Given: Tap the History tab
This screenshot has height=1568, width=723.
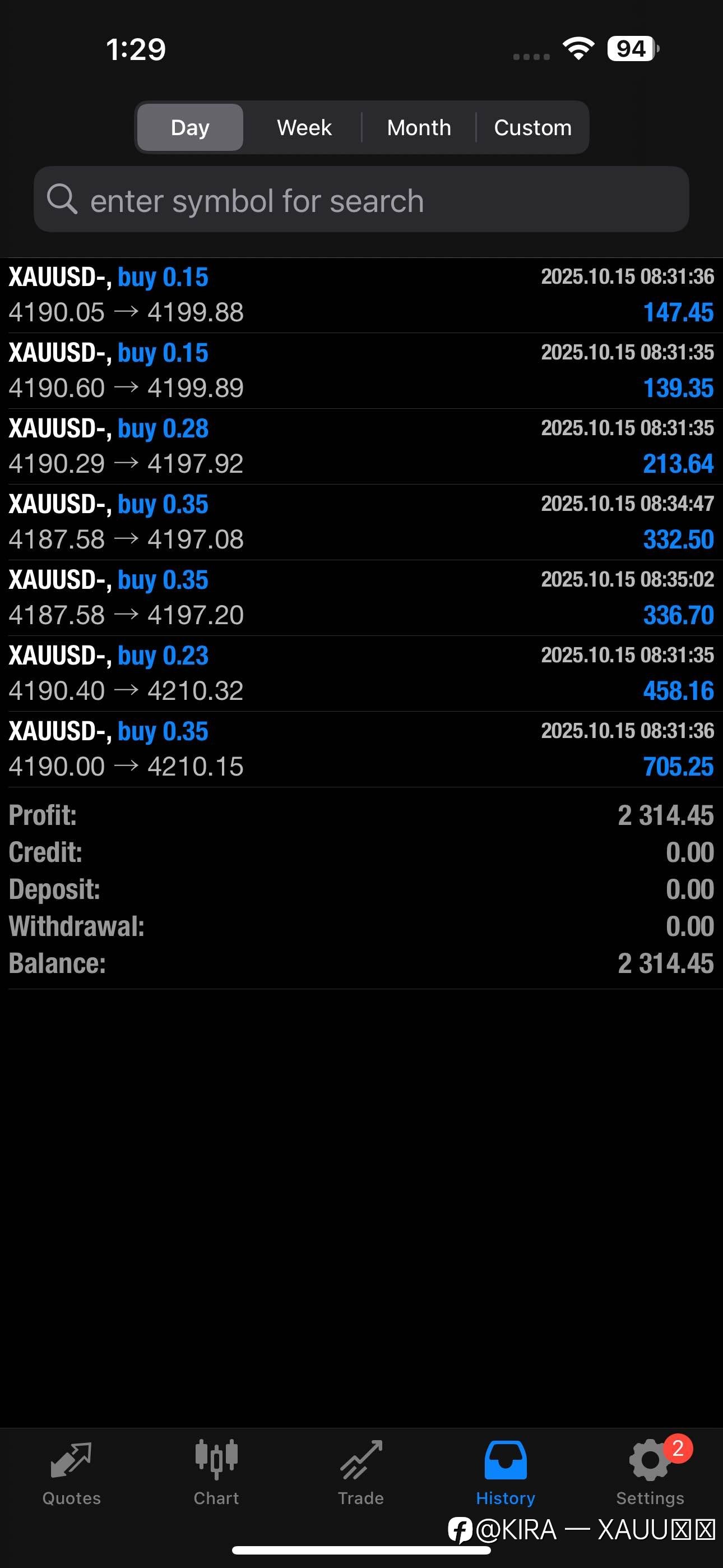Looking at the screenshot, I should (505, 1473).
